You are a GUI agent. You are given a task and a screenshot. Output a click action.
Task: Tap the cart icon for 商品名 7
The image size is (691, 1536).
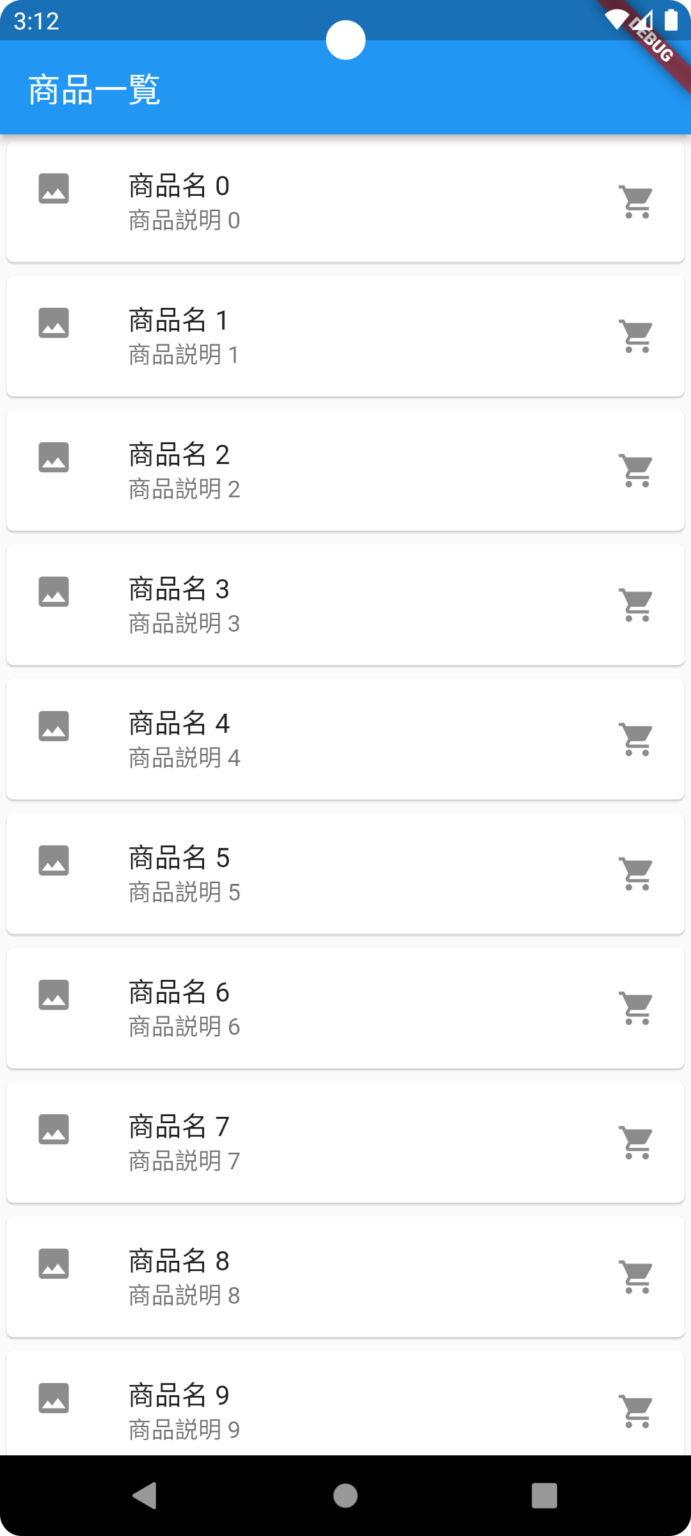(636, 1142)
